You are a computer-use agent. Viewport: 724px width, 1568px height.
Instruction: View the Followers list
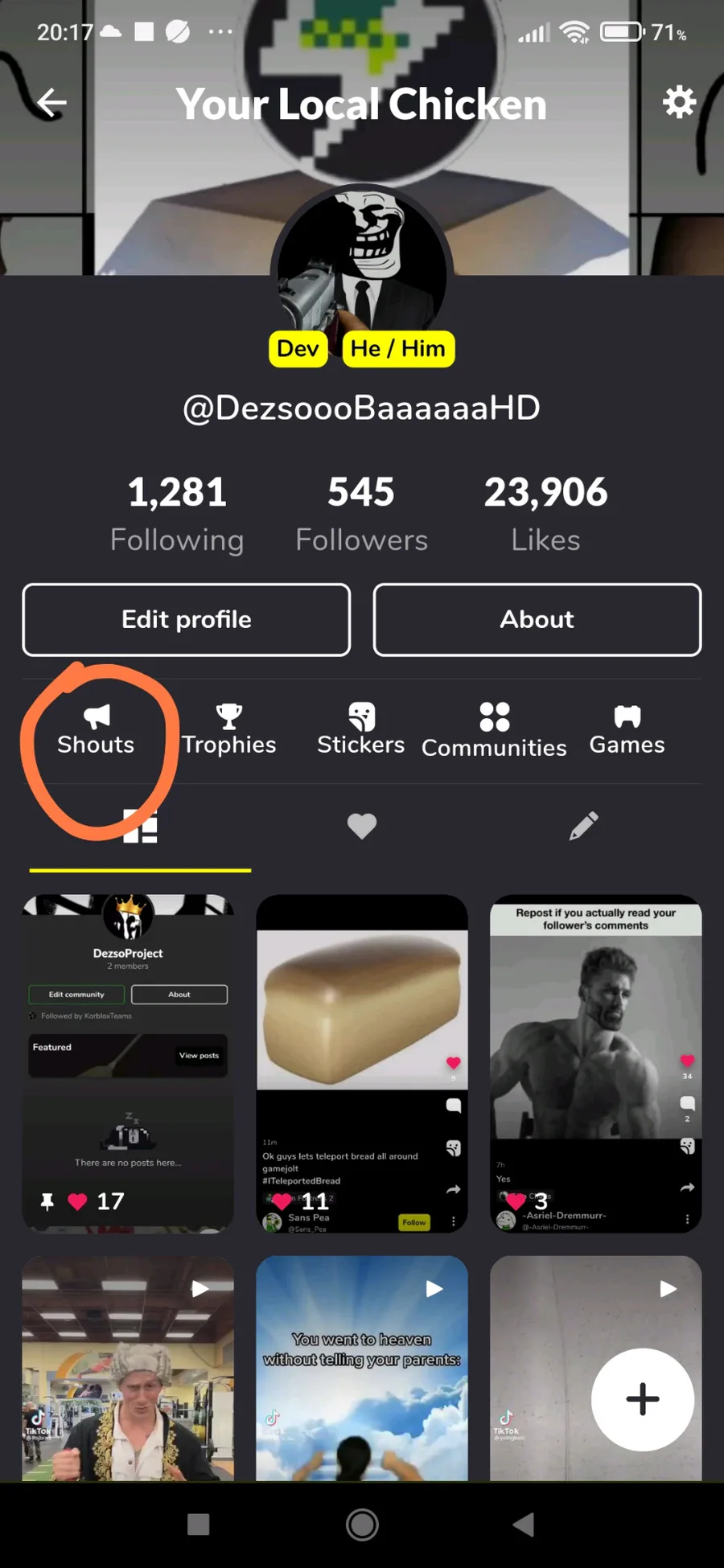tap(361, 513)
